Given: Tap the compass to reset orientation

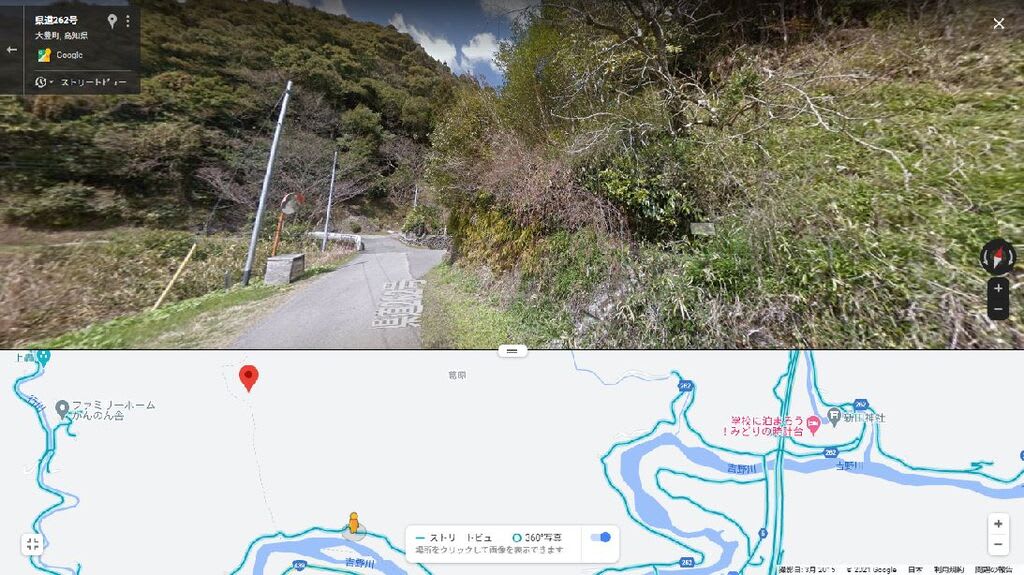Looking at the screenshot, I should [998, 257].
